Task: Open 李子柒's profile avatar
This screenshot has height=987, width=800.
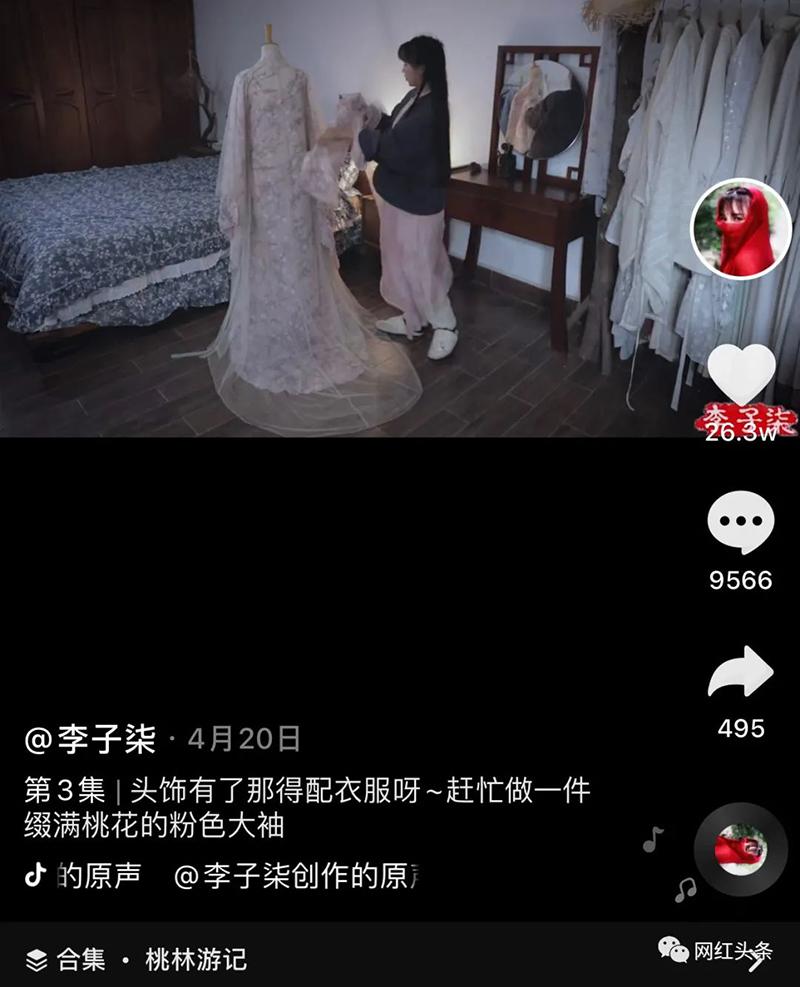Action: (x=741, y=229)
